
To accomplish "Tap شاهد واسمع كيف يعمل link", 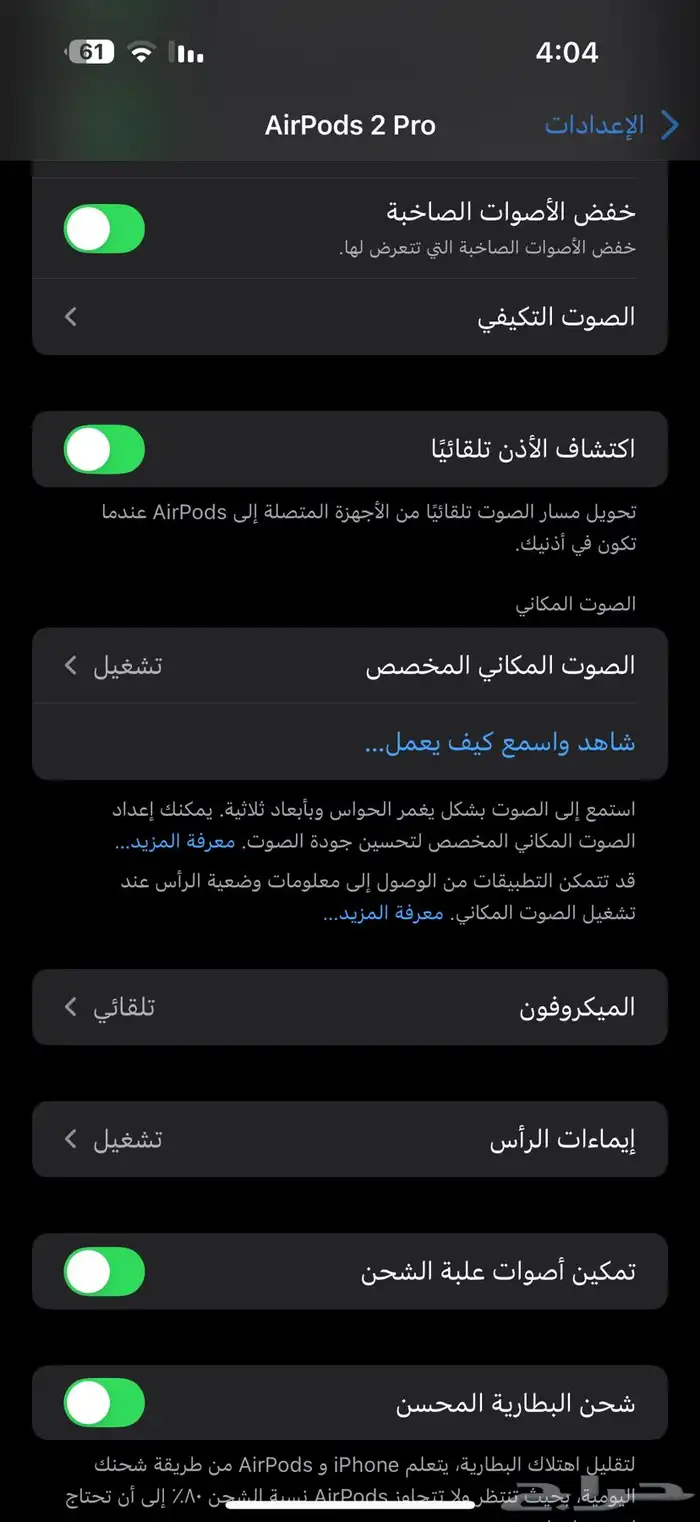I will click(x=500, y=743).
